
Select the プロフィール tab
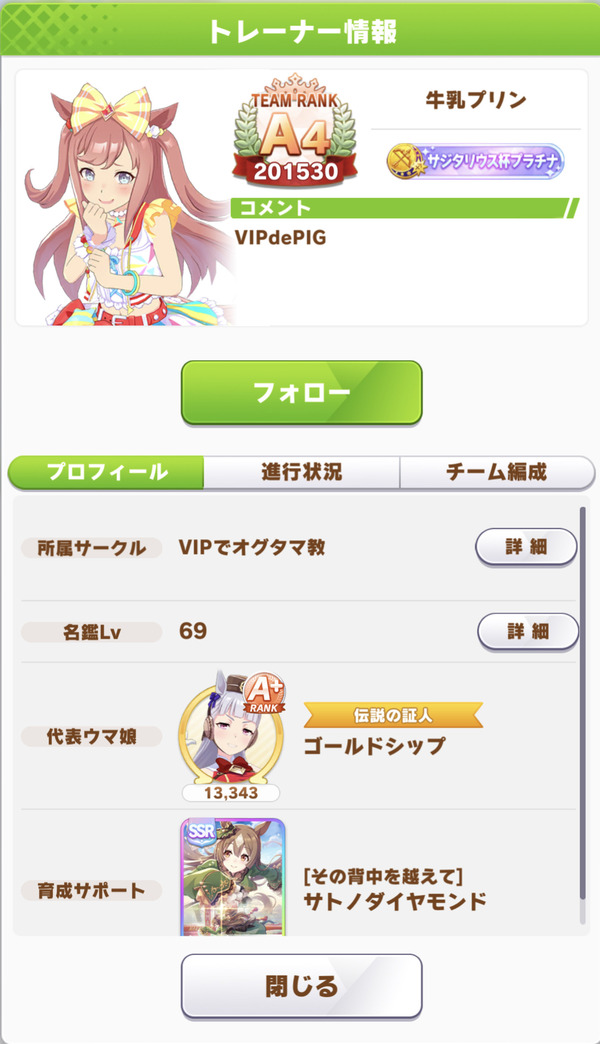coord(106,472)
